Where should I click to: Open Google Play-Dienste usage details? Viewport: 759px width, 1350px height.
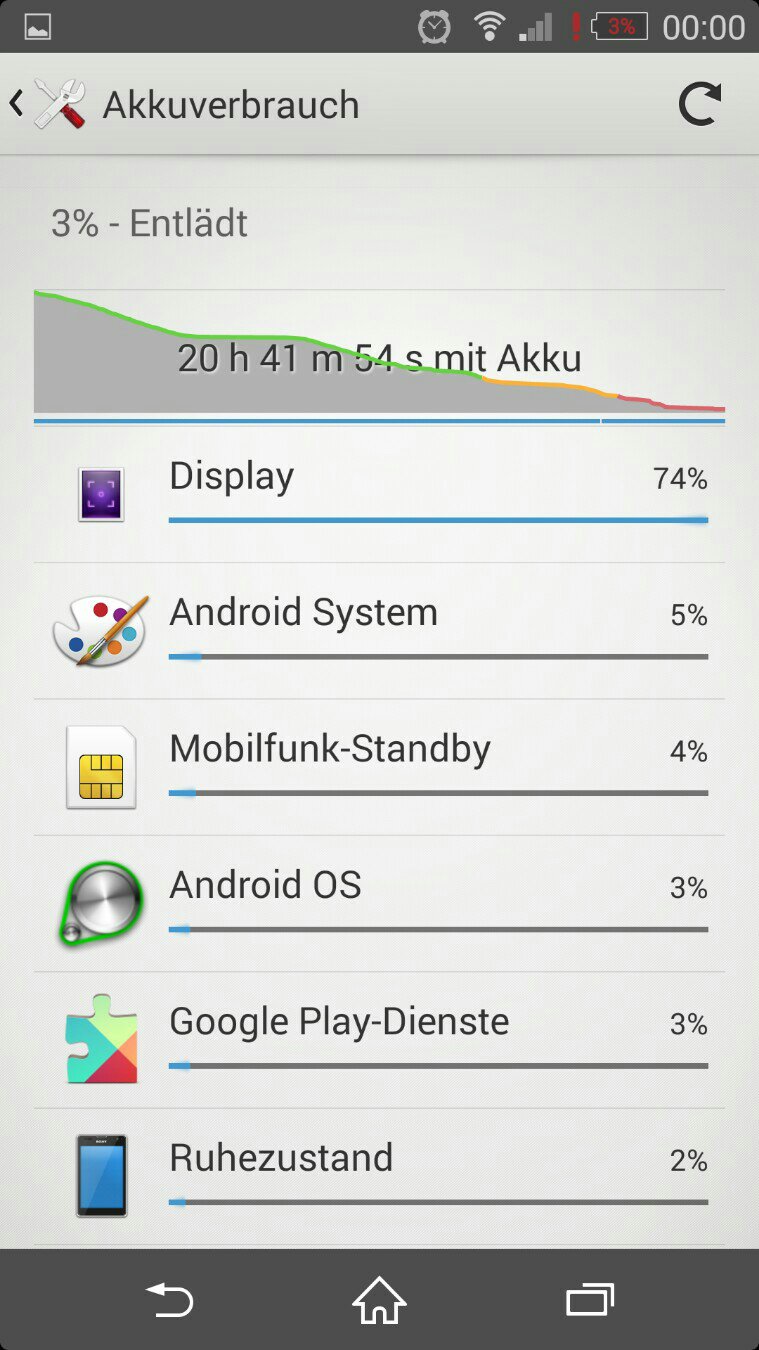coord(379,1040)
